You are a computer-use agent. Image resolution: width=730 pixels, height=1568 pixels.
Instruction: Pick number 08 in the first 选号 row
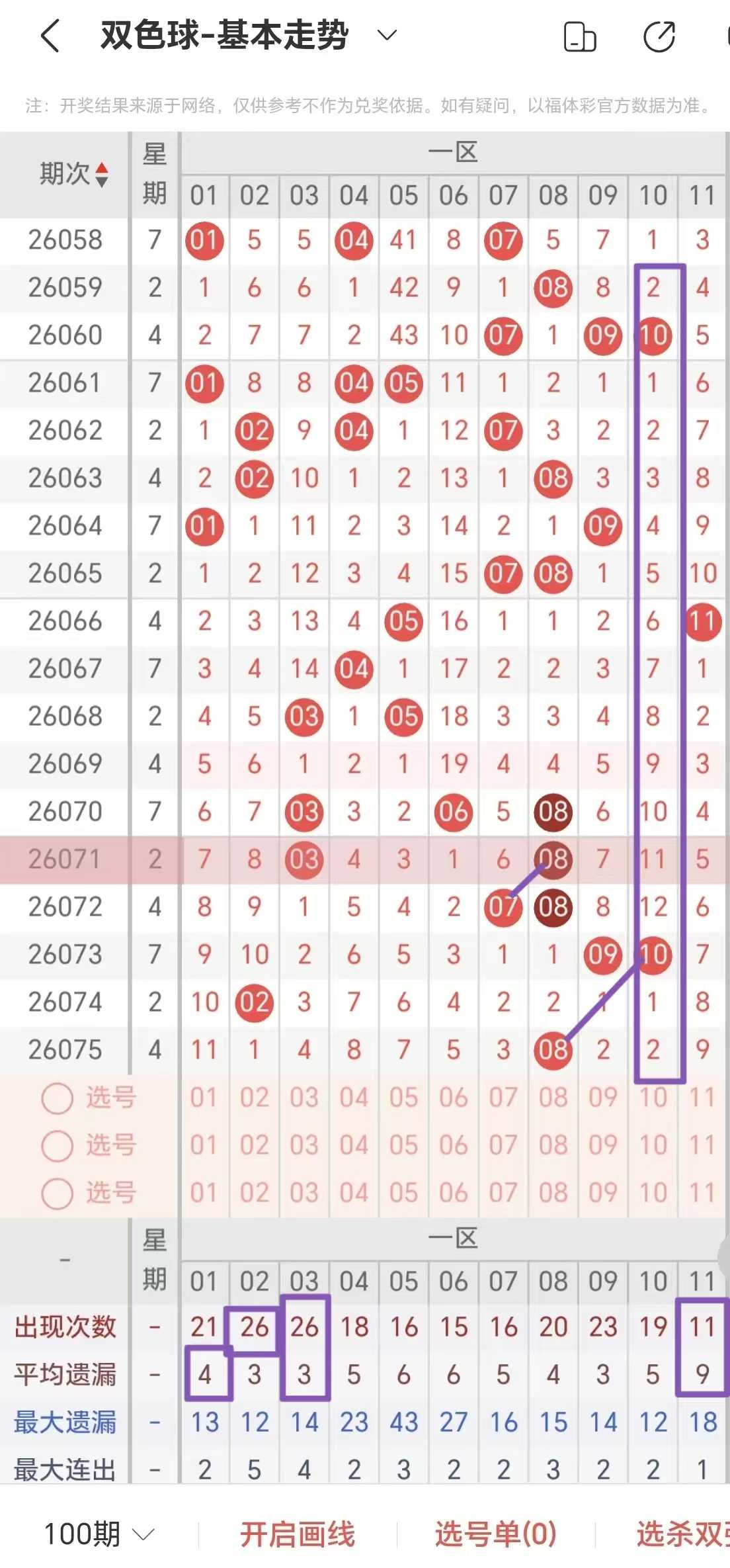553,1098
